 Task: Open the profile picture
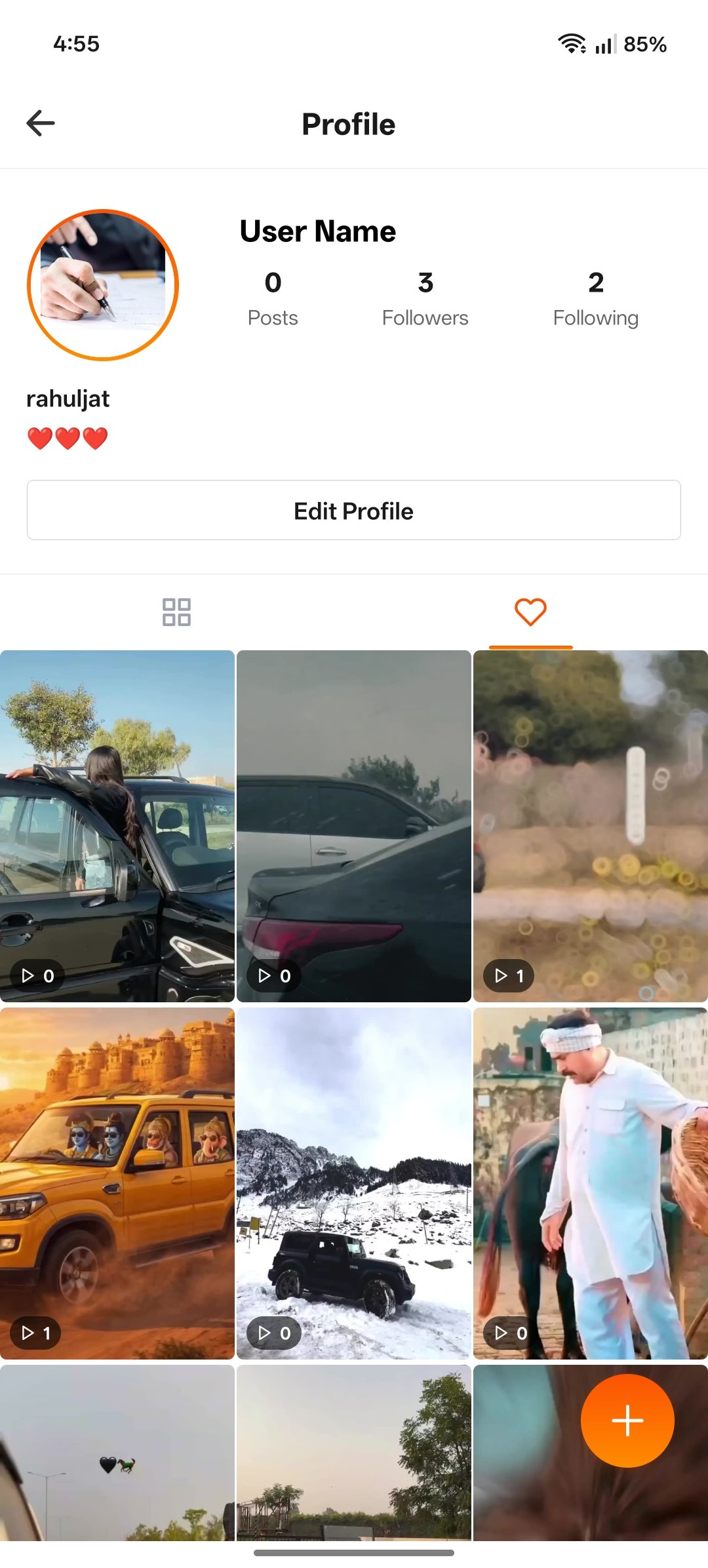coord(103,285)
